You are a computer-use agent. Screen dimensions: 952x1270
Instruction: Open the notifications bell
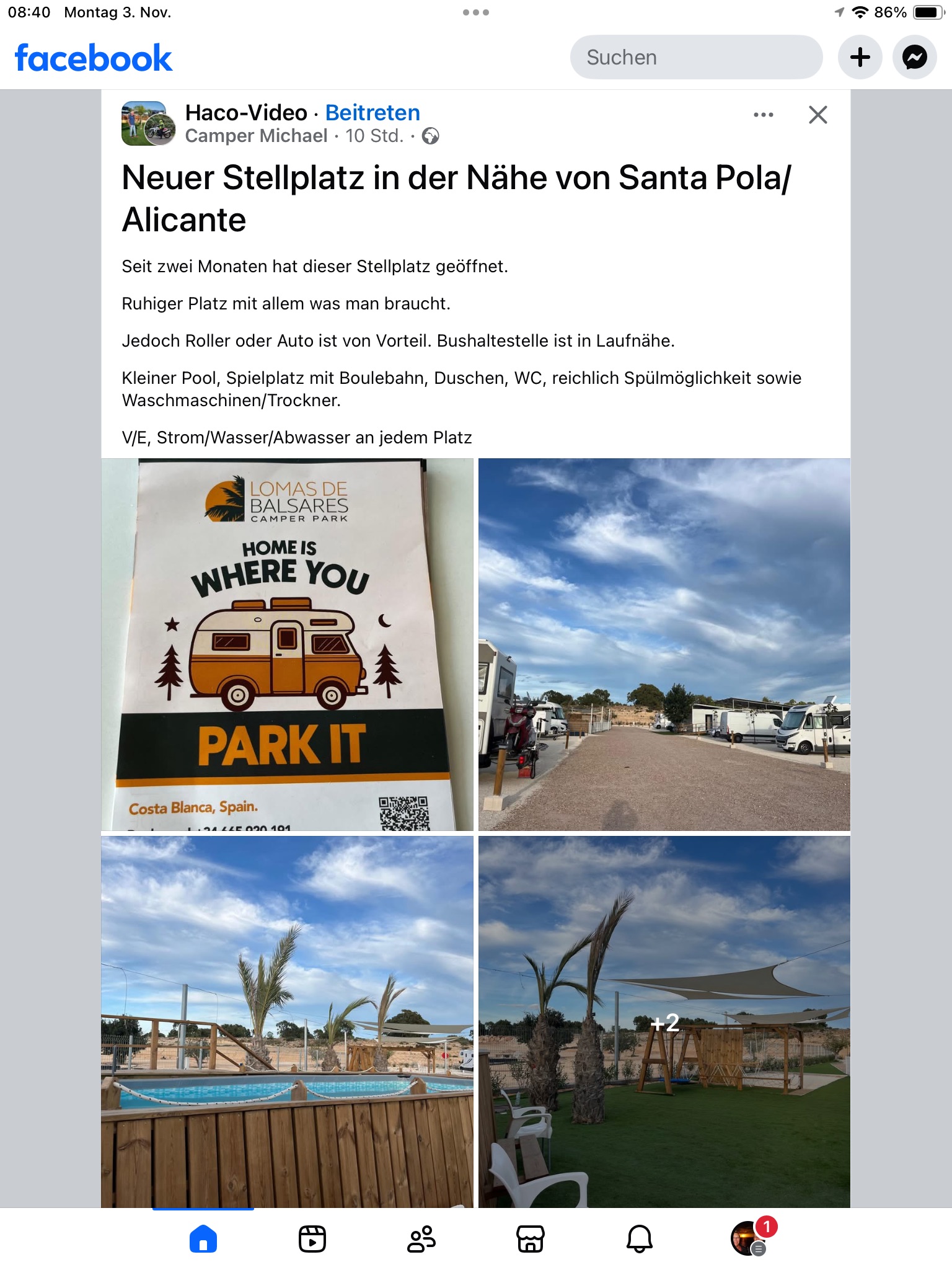[640, 1239]
